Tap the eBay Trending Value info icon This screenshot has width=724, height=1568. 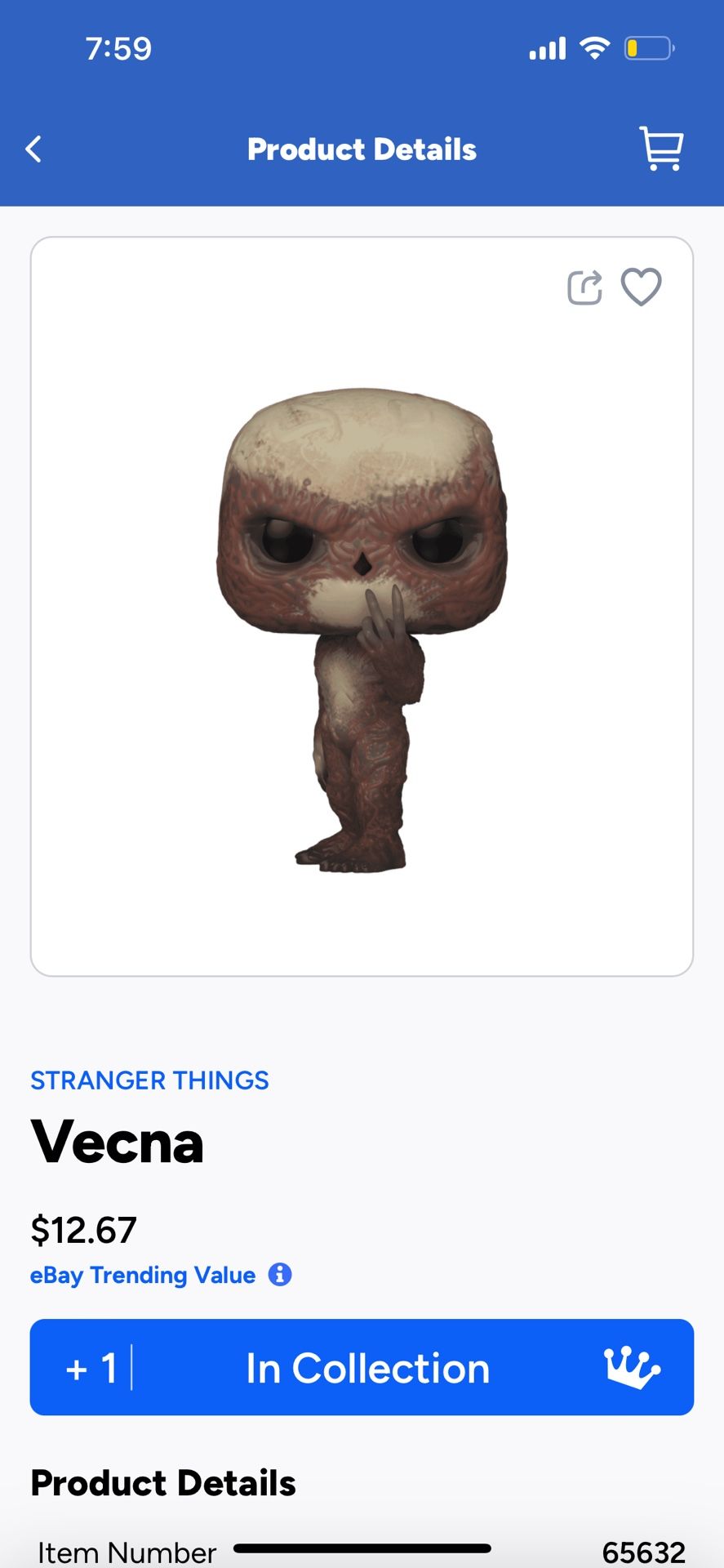click(x=278, y=1275)
